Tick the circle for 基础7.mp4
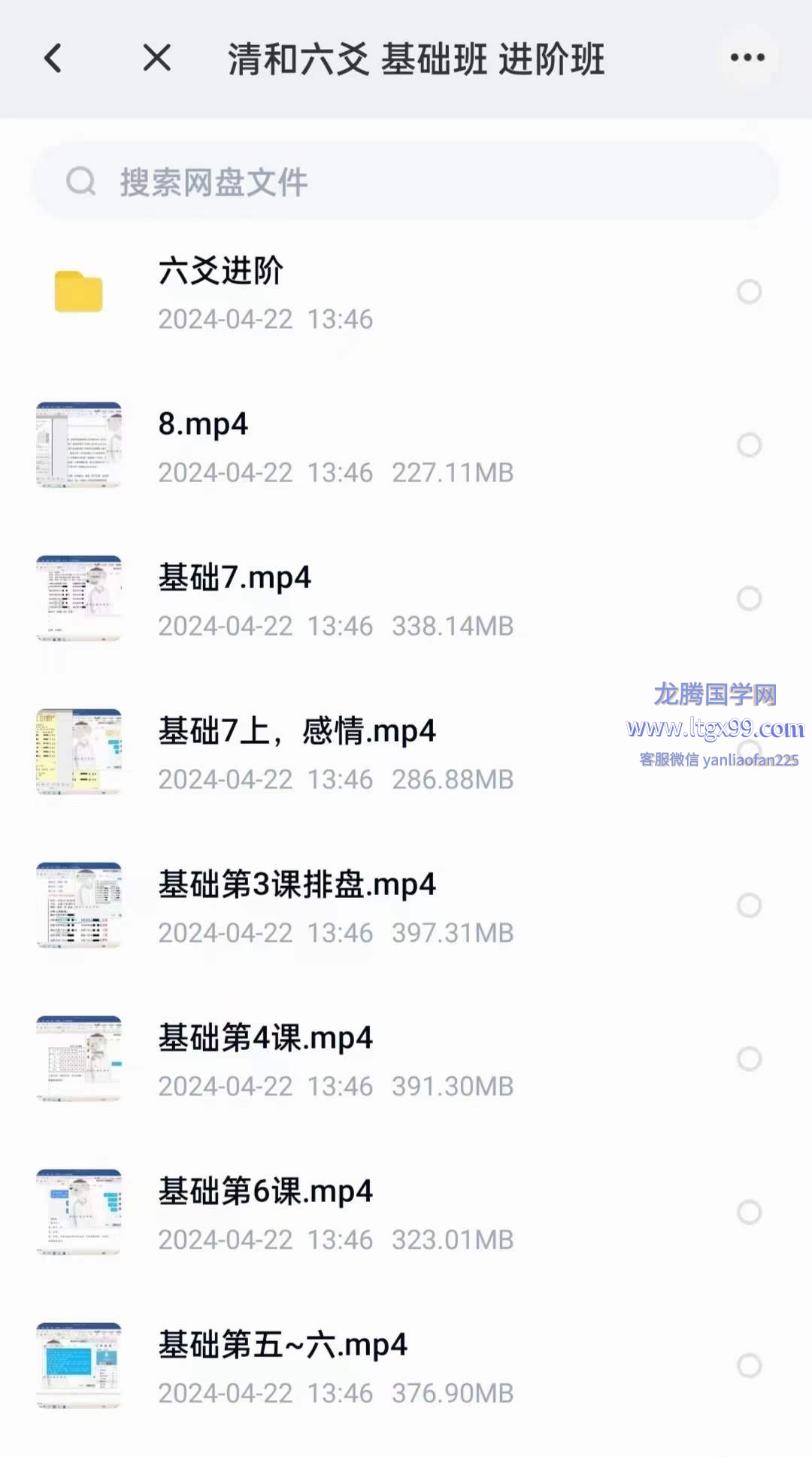The image size is (812, 1457). click(x=749, y=599)
